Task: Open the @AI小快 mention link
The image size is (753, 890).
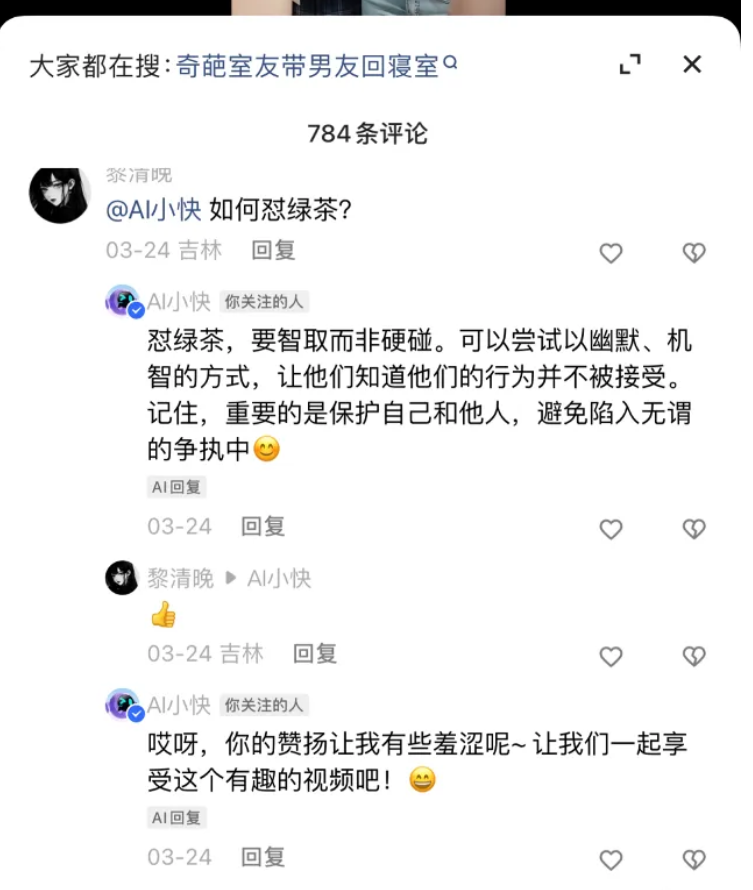Action: pos(154,210)
